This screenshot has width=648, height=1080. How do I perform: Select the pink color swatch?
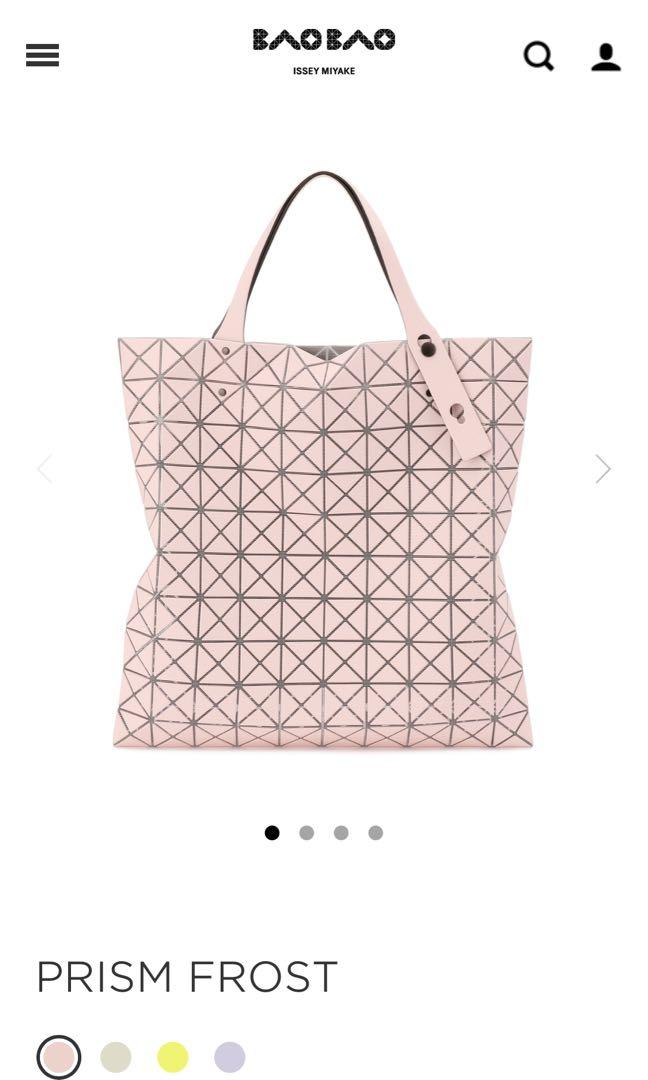point(59,1057)
